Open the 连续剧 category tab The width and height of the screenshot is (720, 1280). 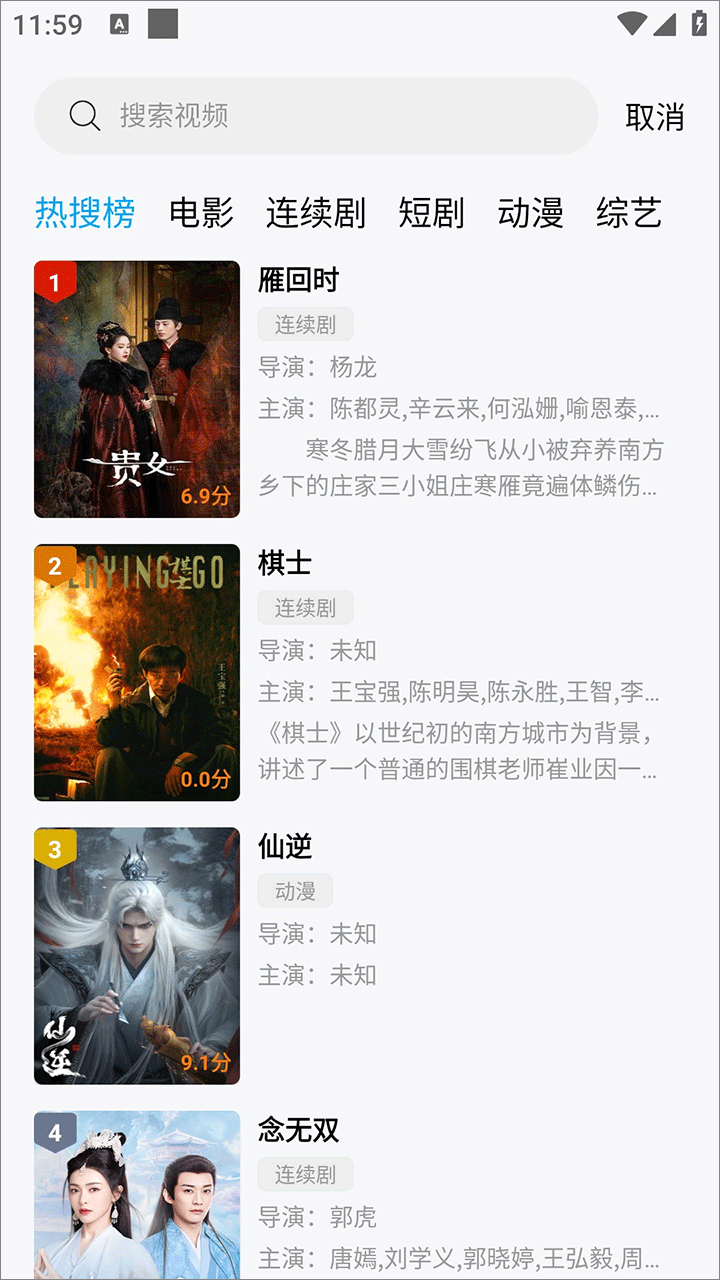pyautogui.click(x=317, y=212)
